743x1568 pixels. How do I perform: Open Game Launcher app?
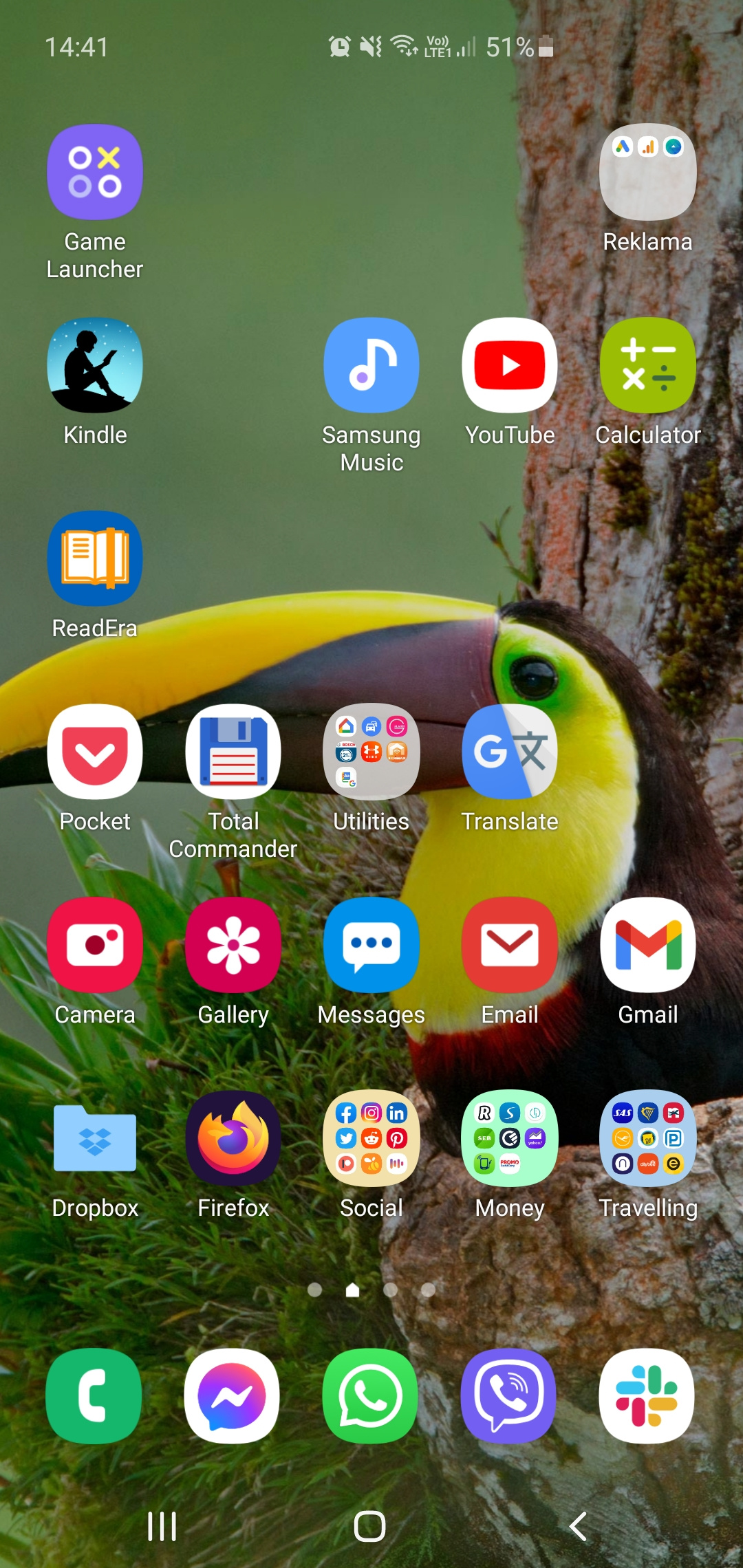tap(95, 172)
